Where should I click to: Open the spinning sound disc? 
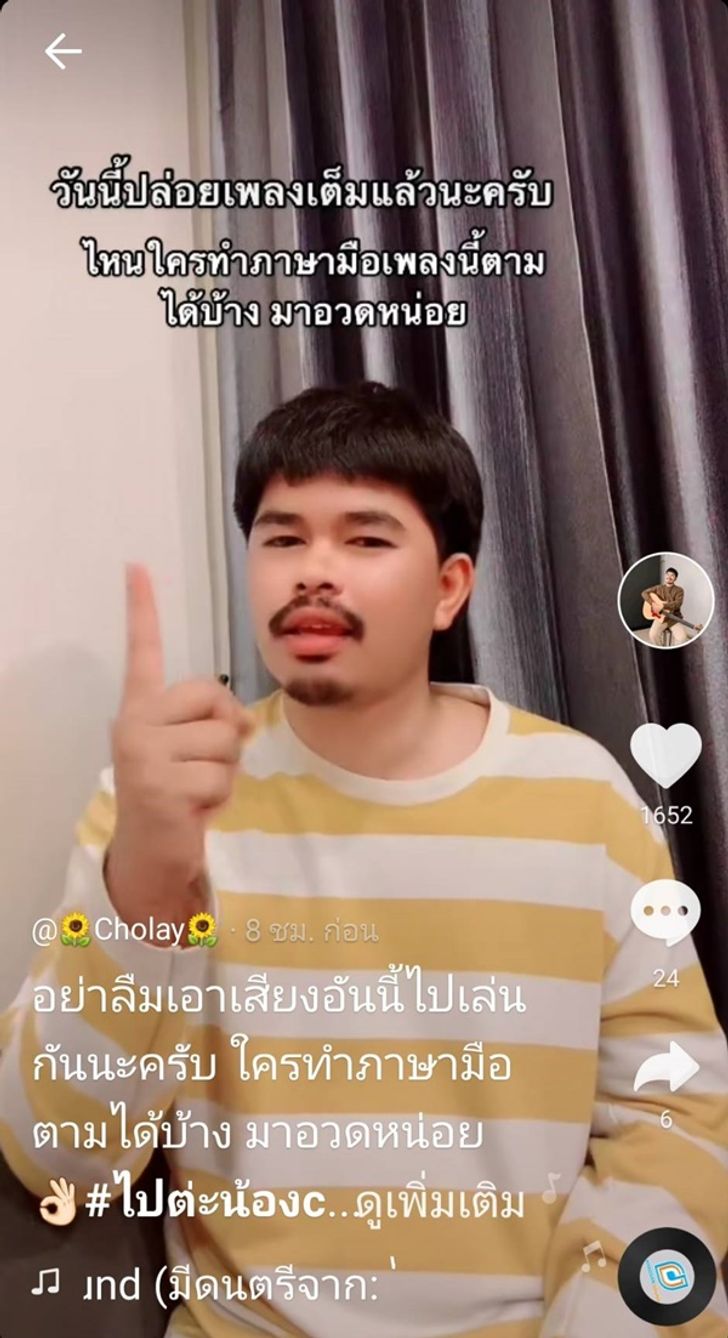[666, 1277]
